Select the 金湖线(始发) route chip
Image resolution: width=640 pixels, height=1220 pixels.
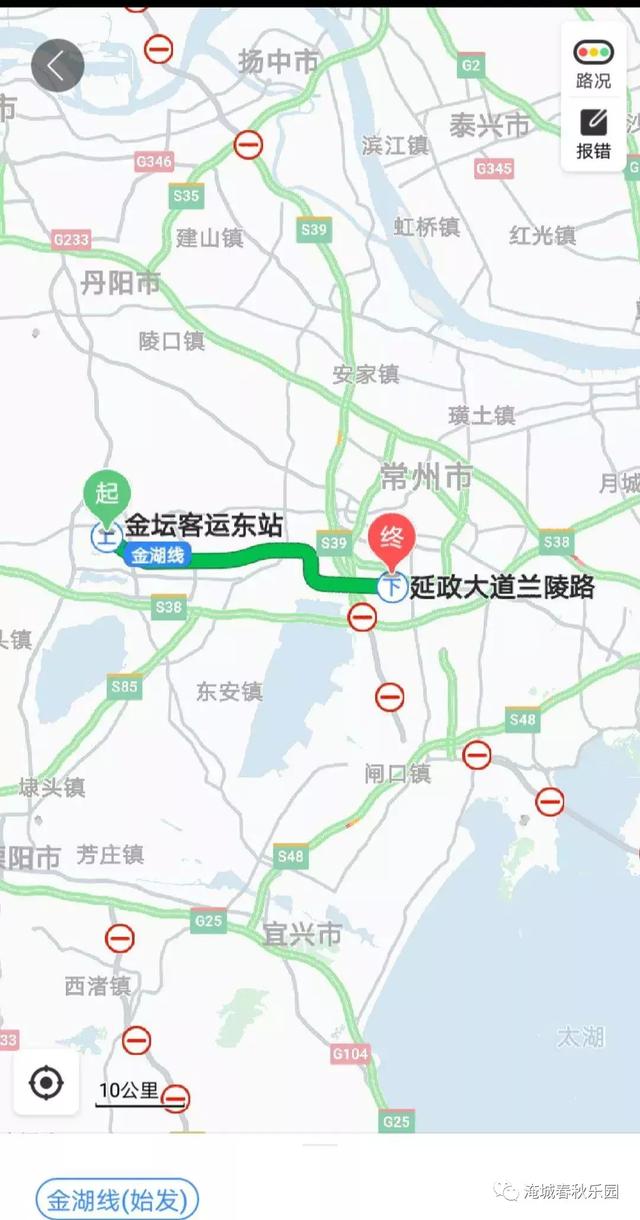(117, 1200)
